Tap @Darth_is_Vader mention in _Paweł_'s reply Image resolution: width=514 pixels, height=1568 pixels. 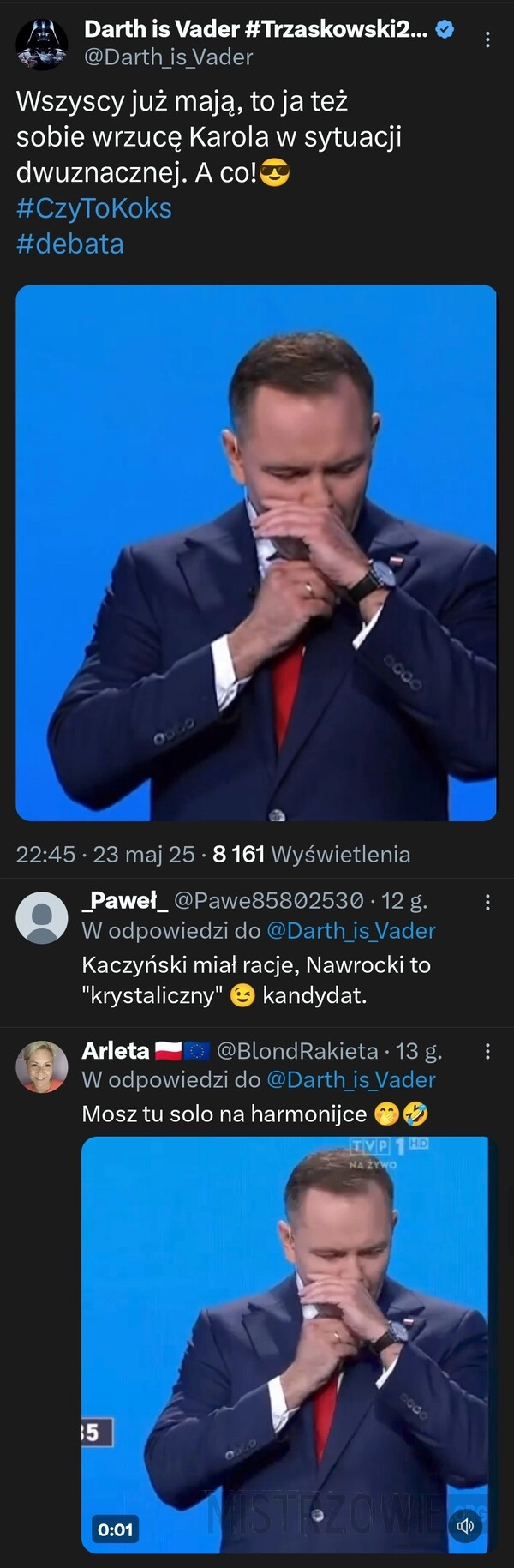(350, 931)
